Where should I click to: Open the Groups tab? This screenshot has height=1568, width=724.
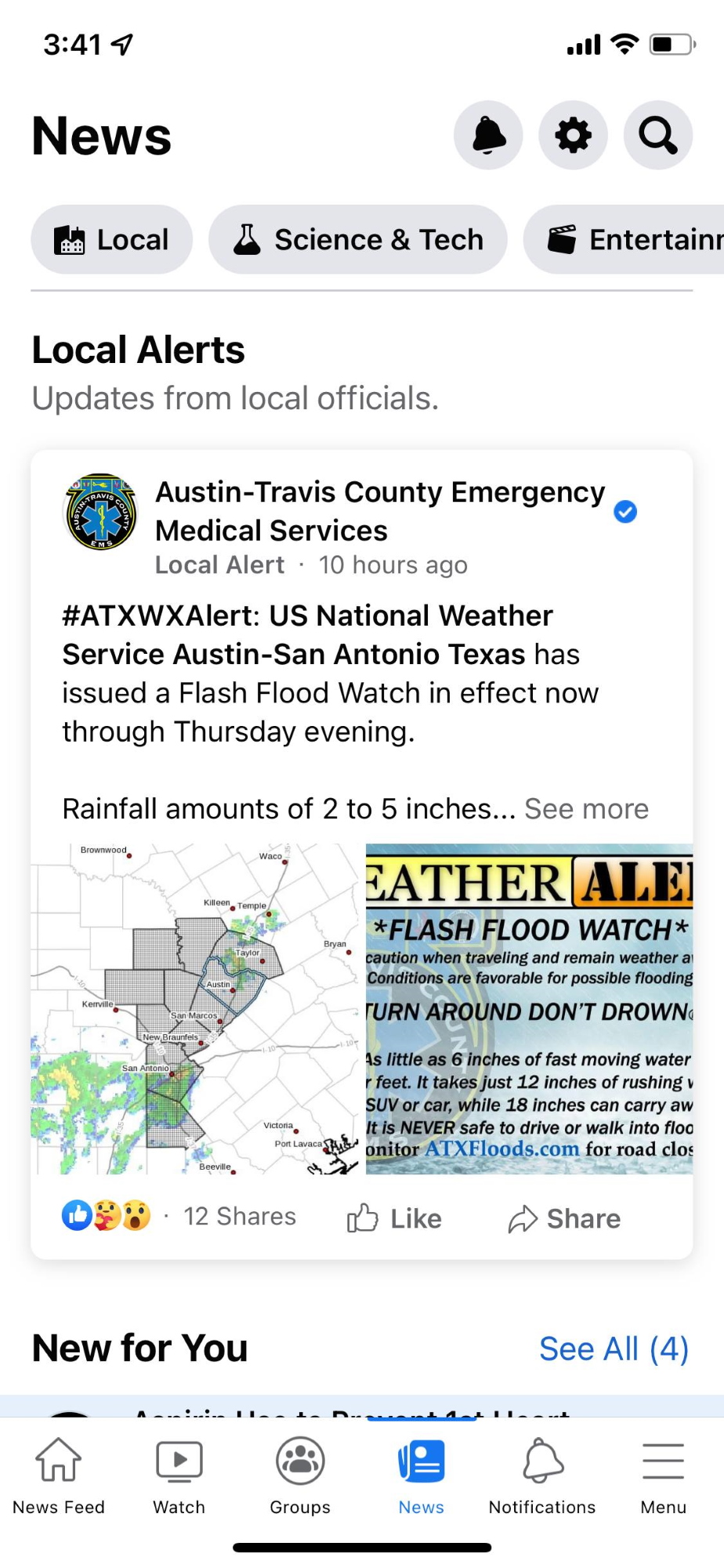[x=300, y=1475]
